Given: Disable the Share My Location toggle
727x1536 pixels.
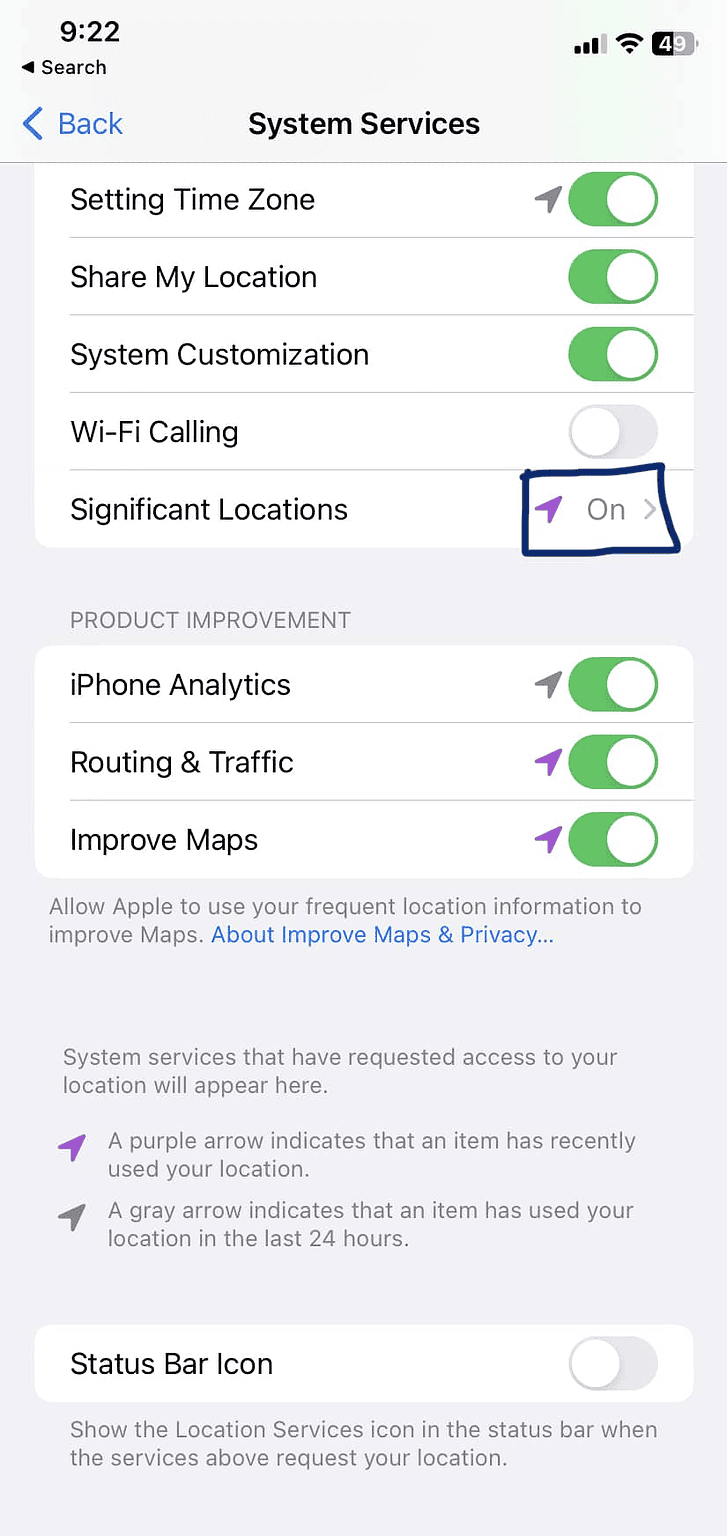Looking at the screenshot, I should tap(612, 277).
